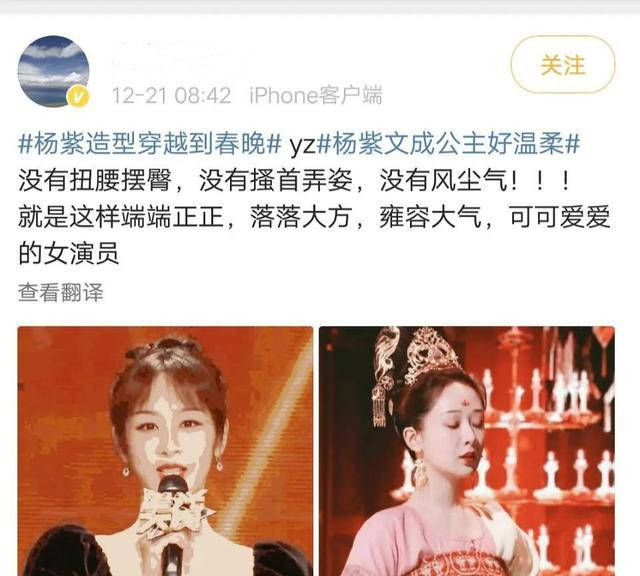Open hashtag #杨紫文成公主好温柔#
The image size is (640, 576).
click(x=450, y=143)
